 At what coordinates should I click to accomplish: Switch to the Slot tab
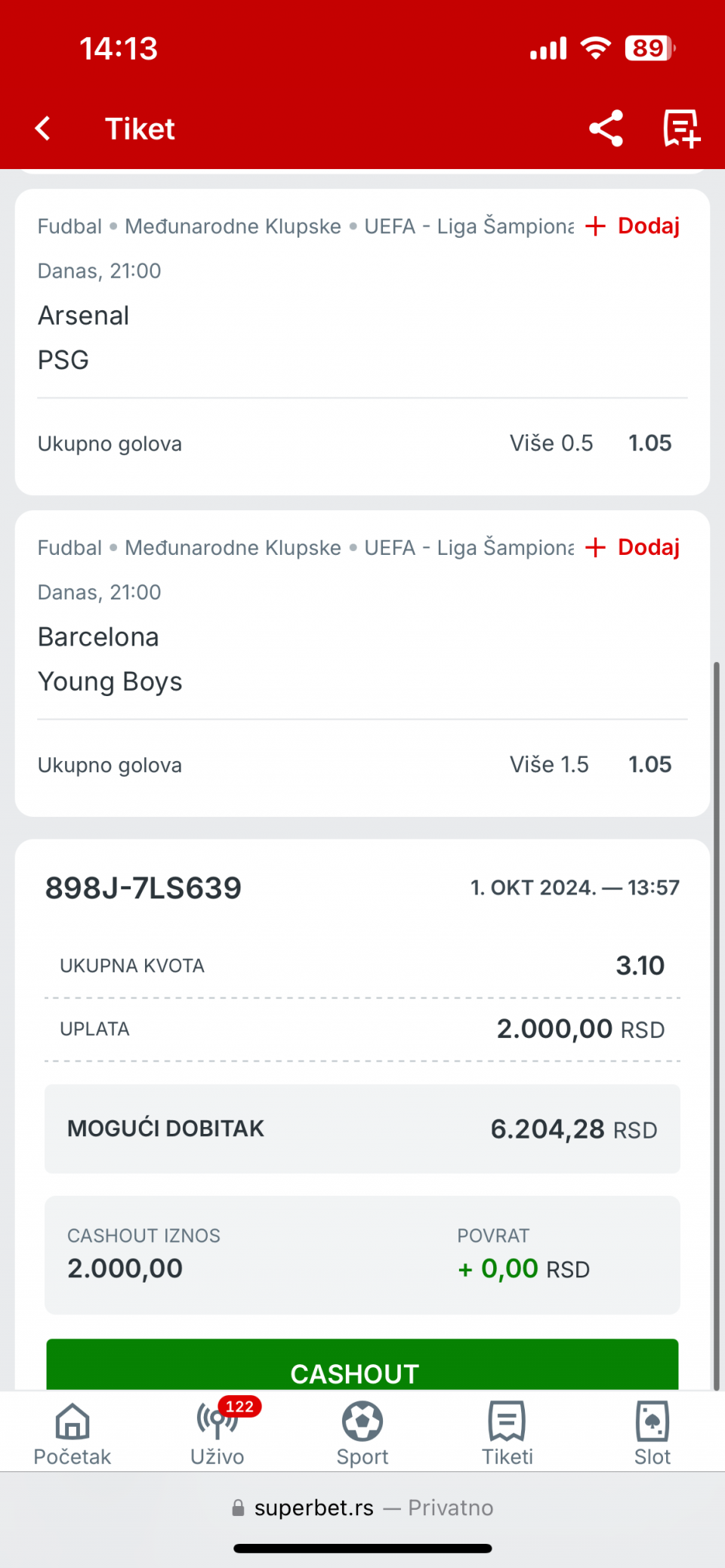click(x=652, y=1433)
